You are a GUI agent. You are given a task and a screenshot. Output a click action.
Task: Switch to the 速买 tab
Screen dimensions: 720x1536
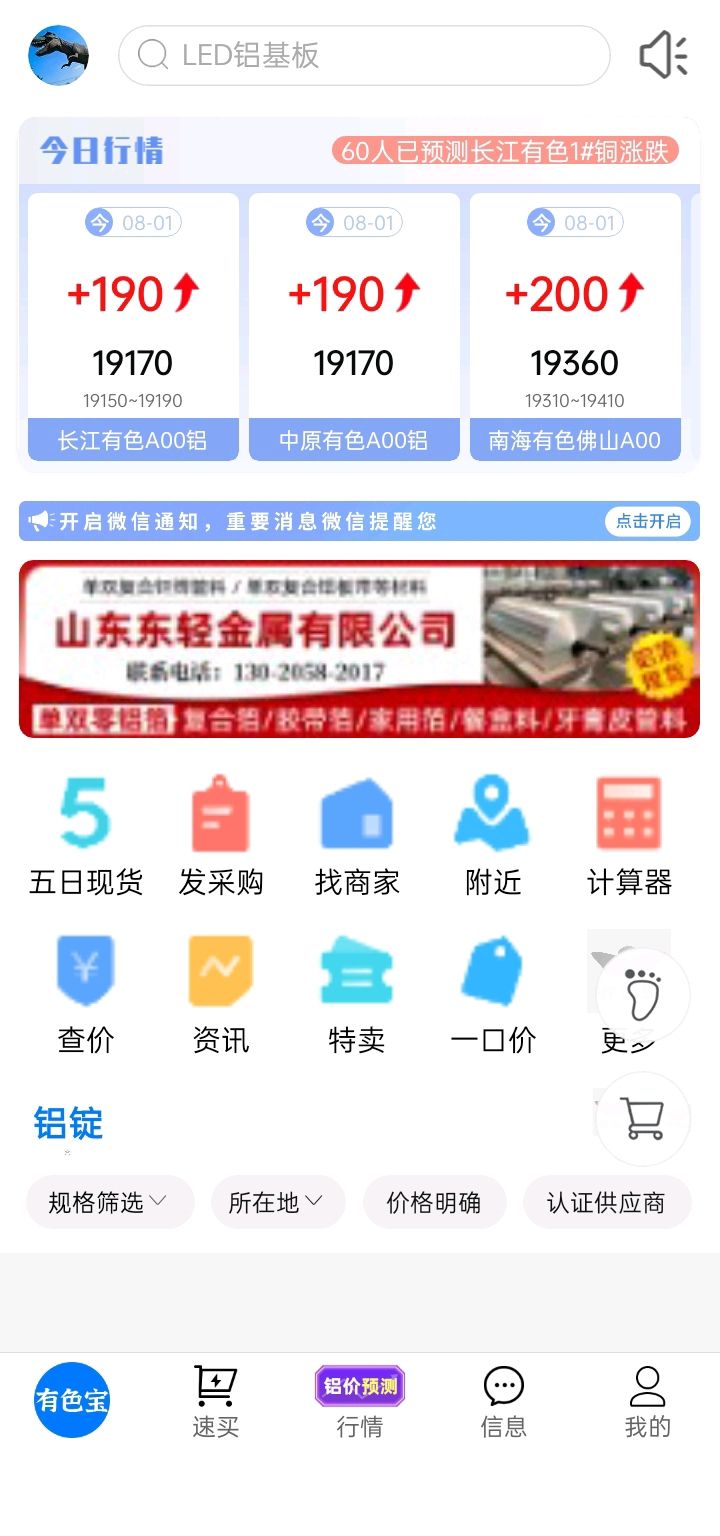(216, 1401)
